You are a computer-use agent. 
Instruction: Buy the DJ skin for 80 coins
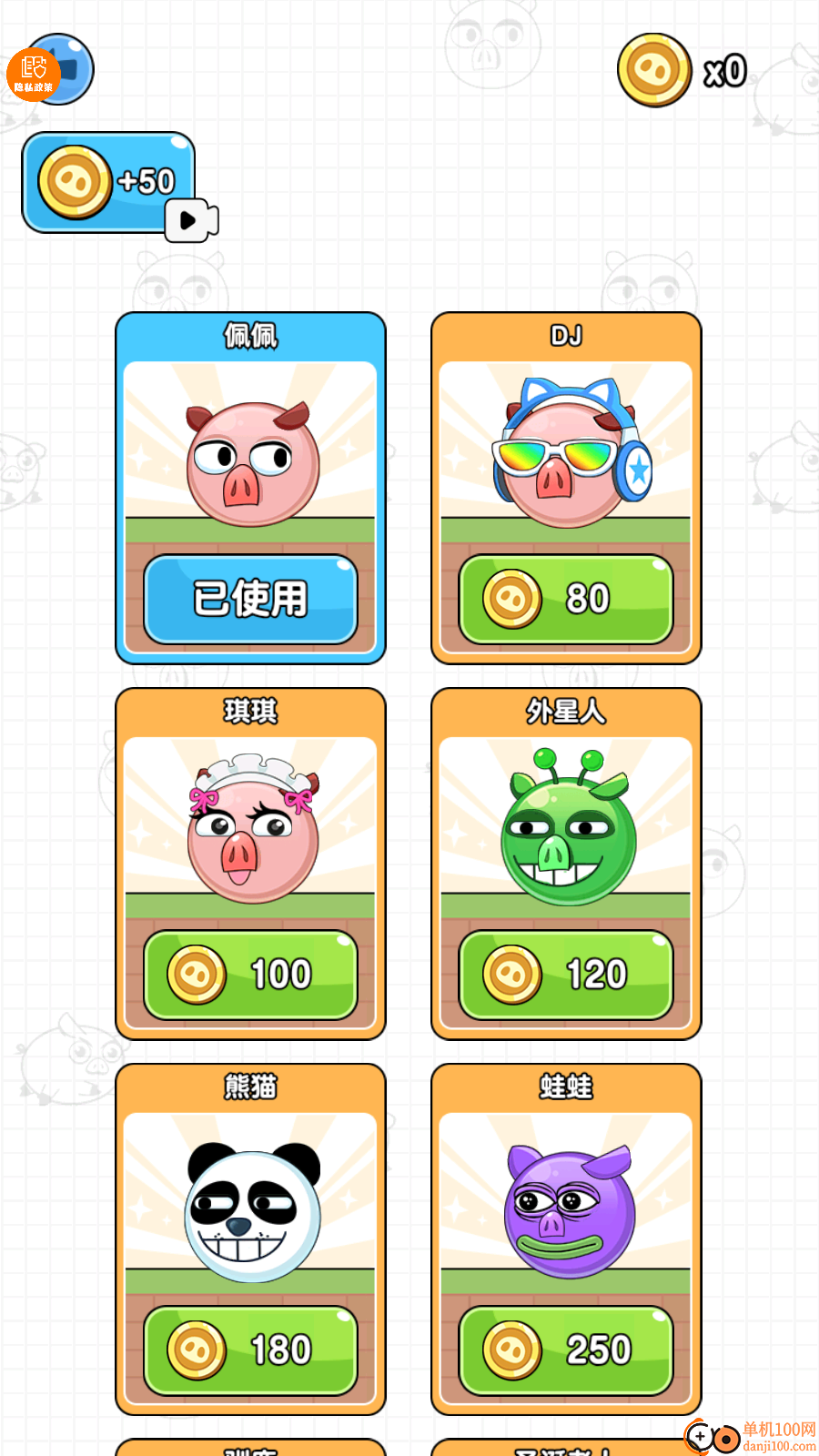[x=565, y=598]
